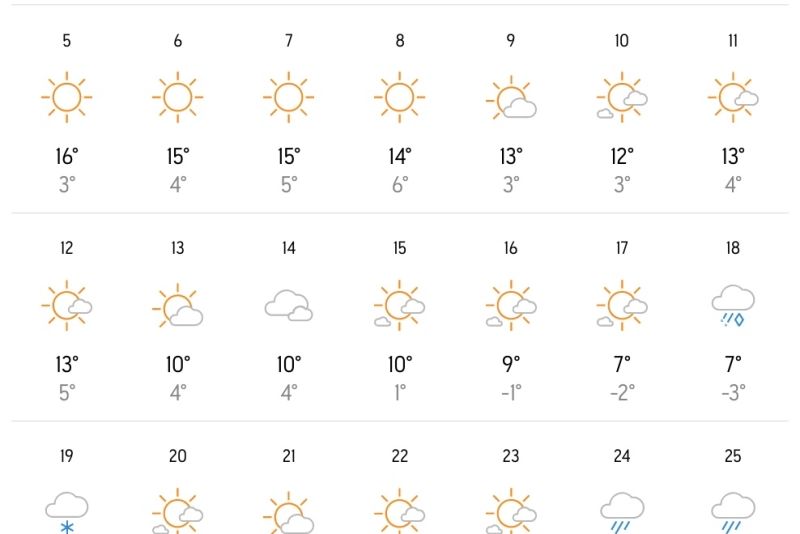Tap day 16 in the calendar
Image resolution: width=800 pixels, height=534 pixels.
point(510,318)
